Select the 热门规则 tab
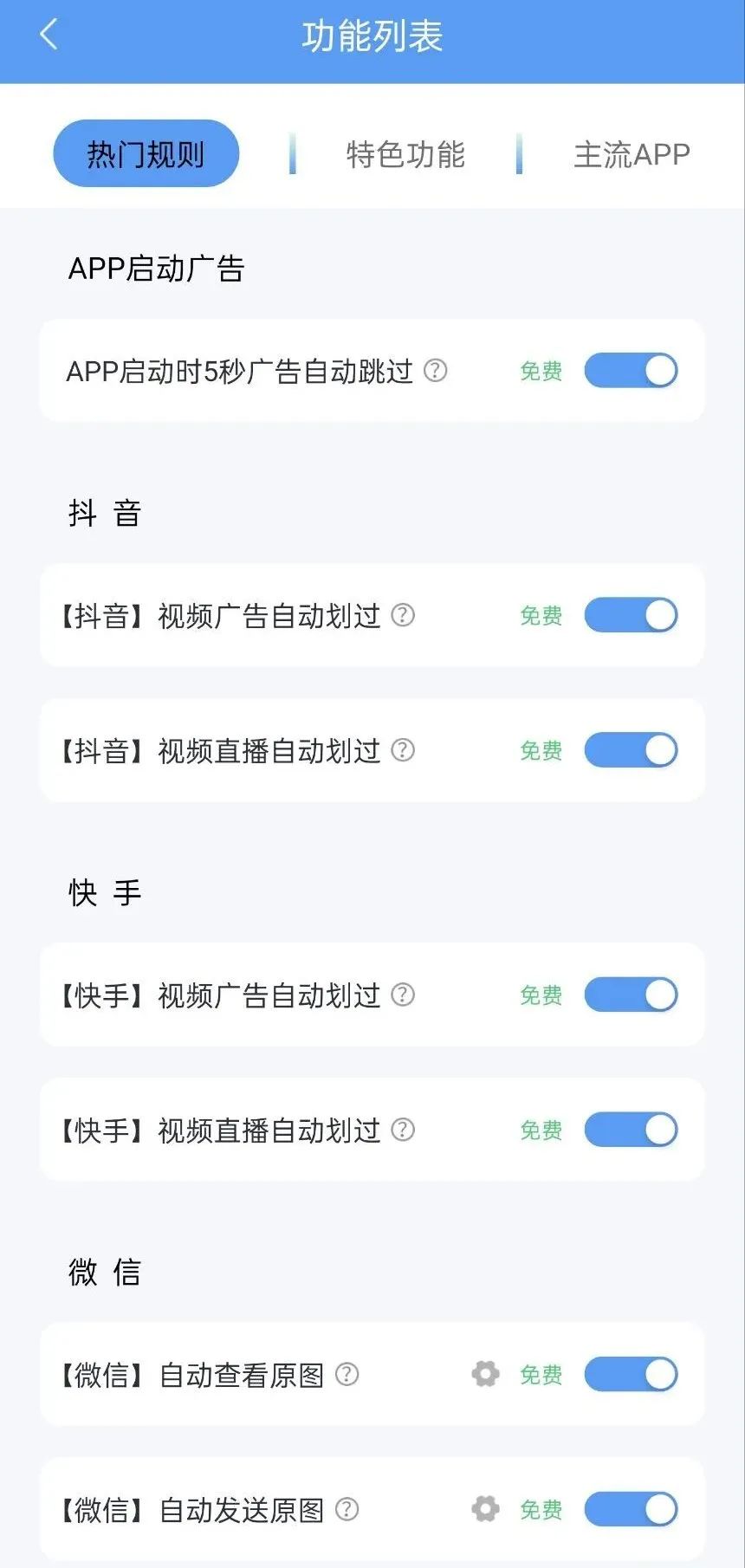Viewport: 745px width, 1568px height. (x=145, y=153)
